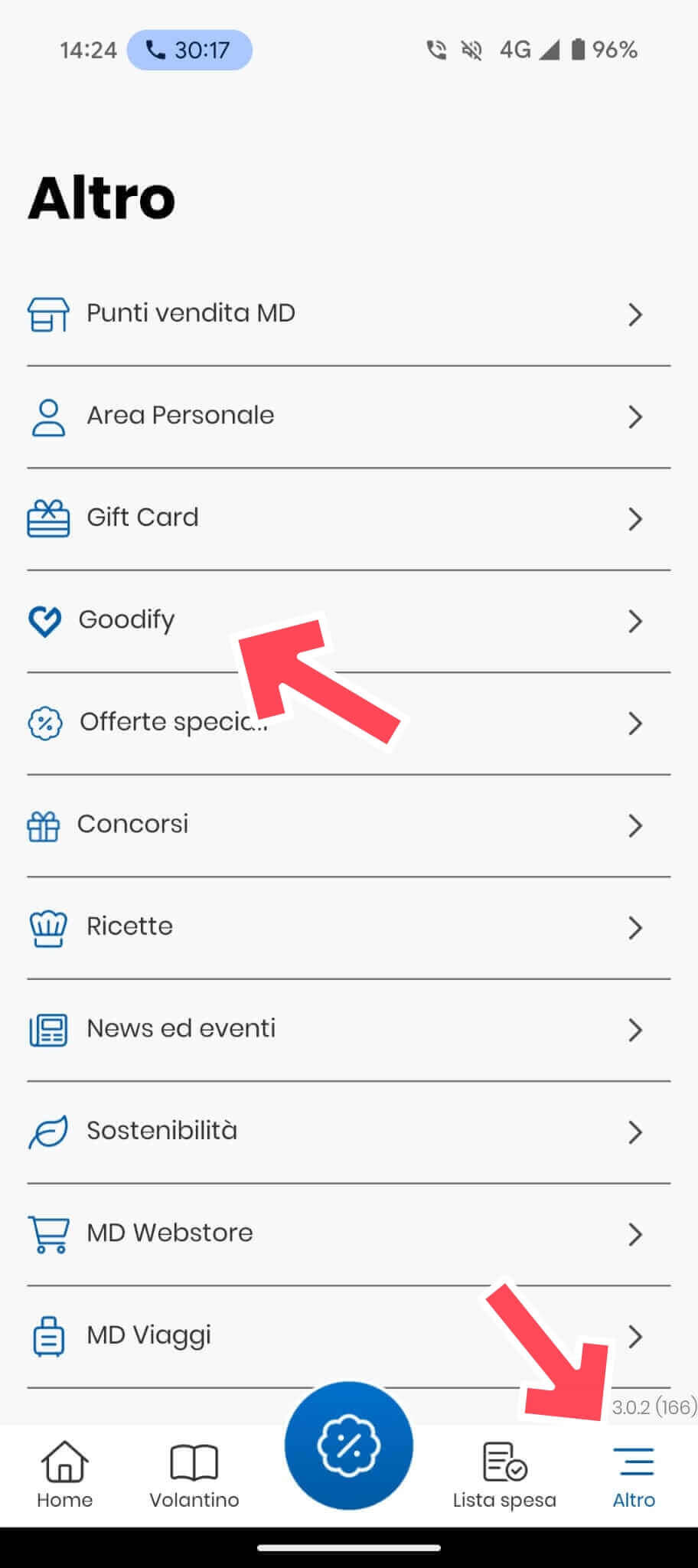This screenshot has height=1568, width=698.
Task: Switch to the Lista spesa tab
Action: pyautogui.click(x=504, y=1475)
